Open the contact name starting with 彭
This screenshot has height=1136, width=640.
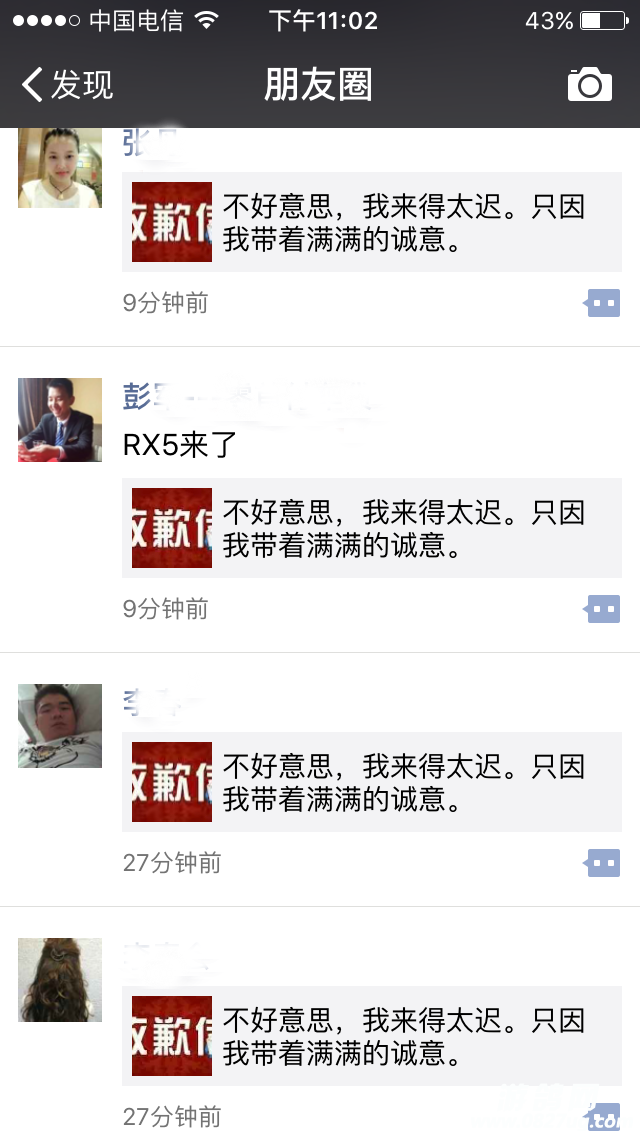pyautogui.click(x=140, y=397)
